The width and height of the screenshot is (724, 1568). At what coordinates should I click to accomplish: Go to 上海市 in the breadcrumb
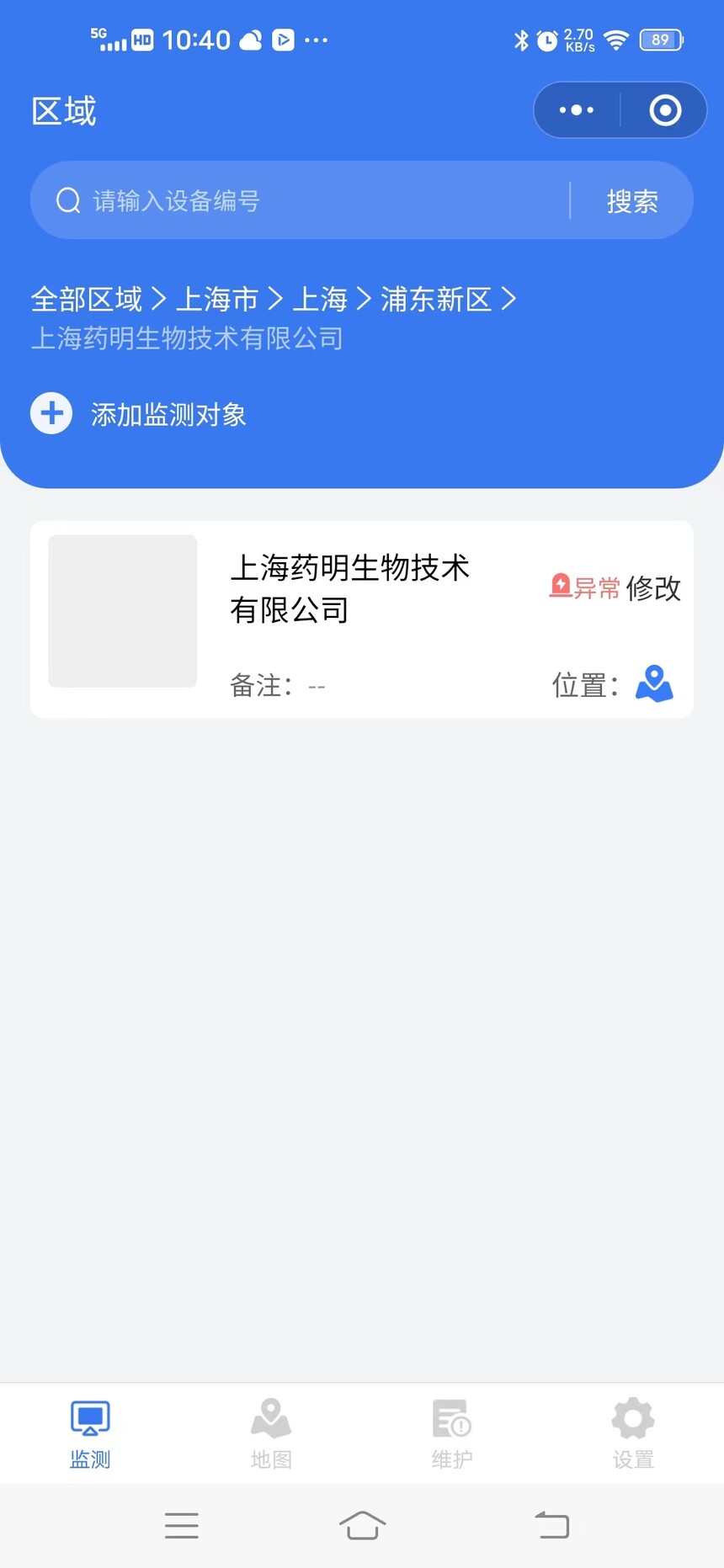[x=217, y=299]
